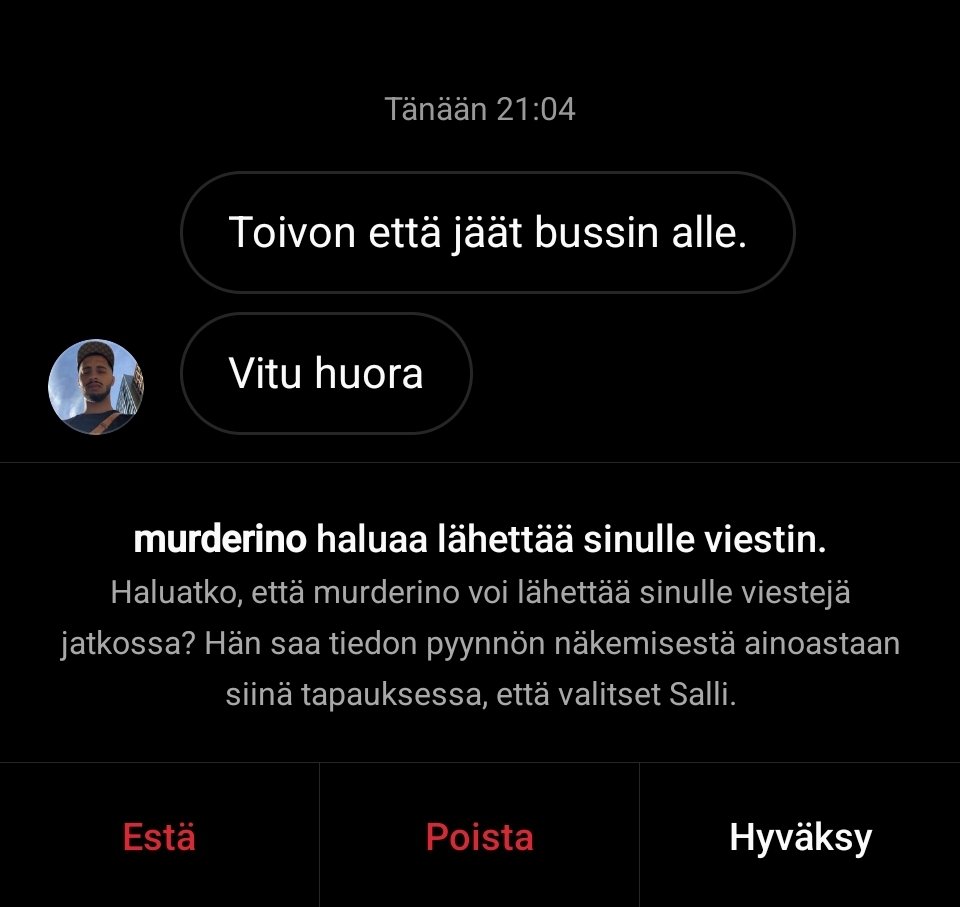Open murderino's profile picture

[96, 387]
